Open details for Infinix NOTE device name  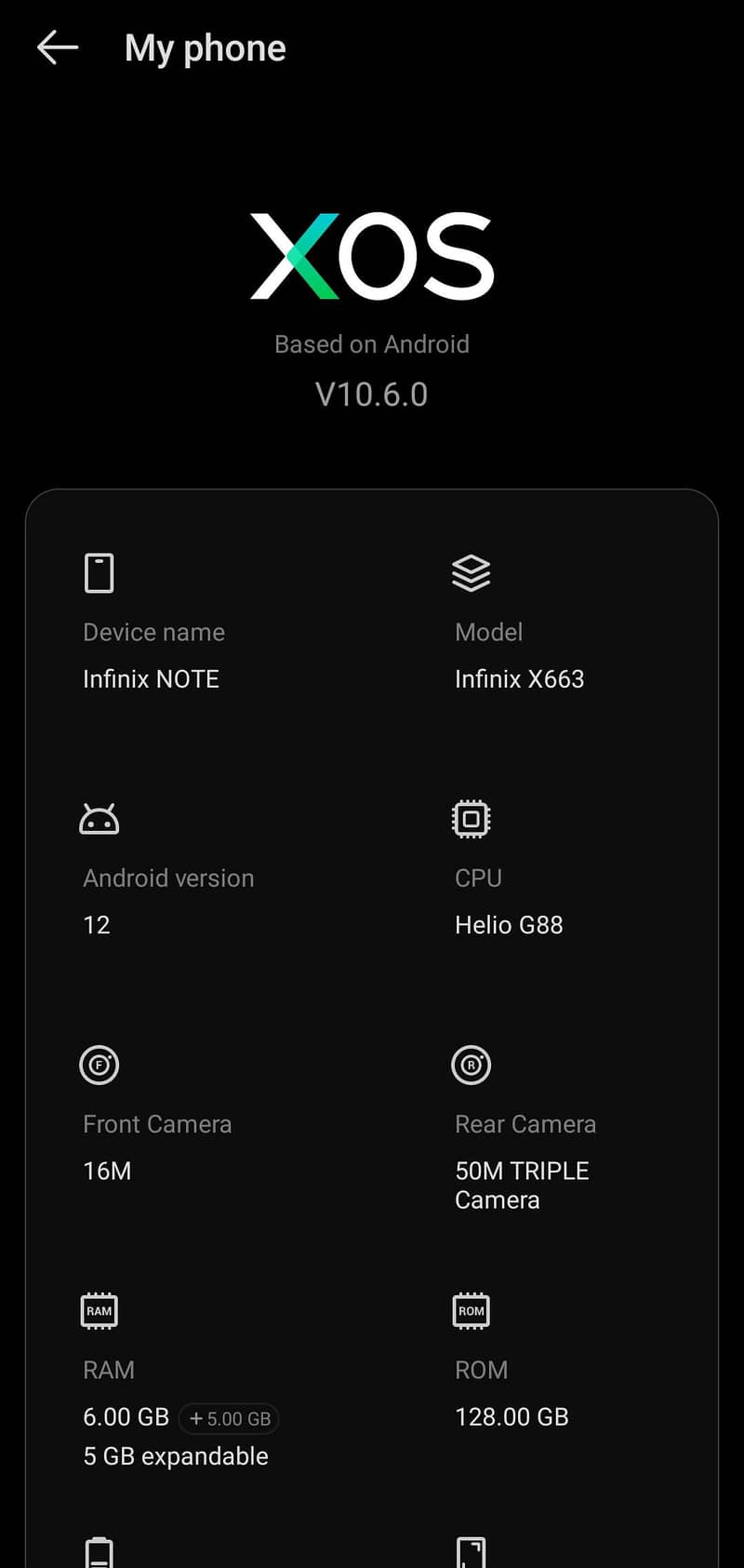tap(151, 678)
